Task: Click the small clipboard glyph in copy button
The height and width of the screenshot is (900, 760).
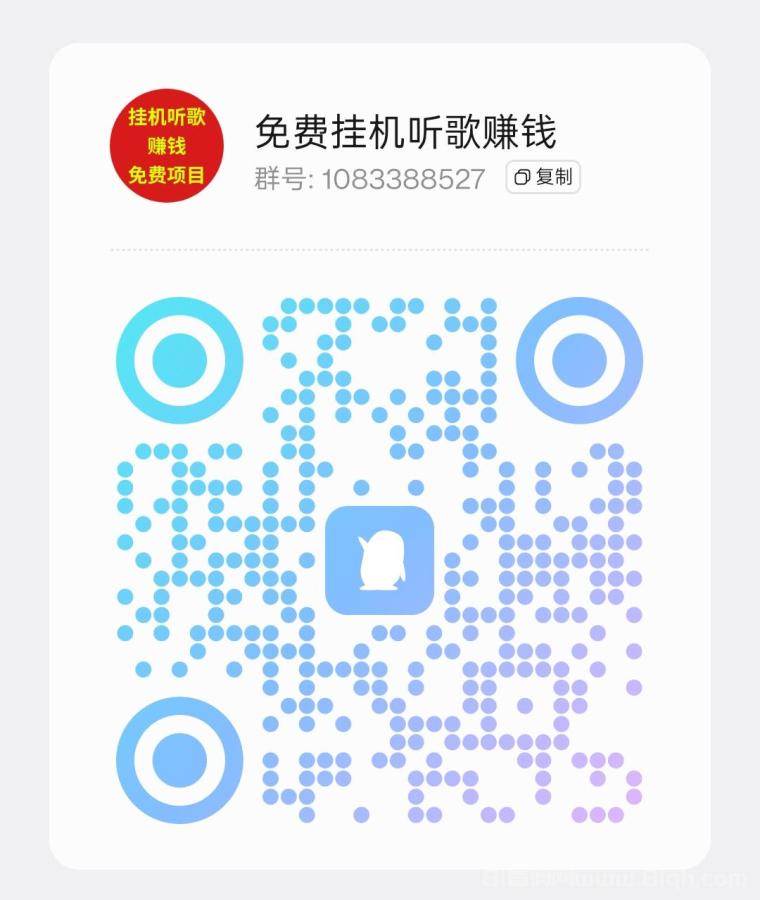Action: pyautogui.click(x=521, y=178)
